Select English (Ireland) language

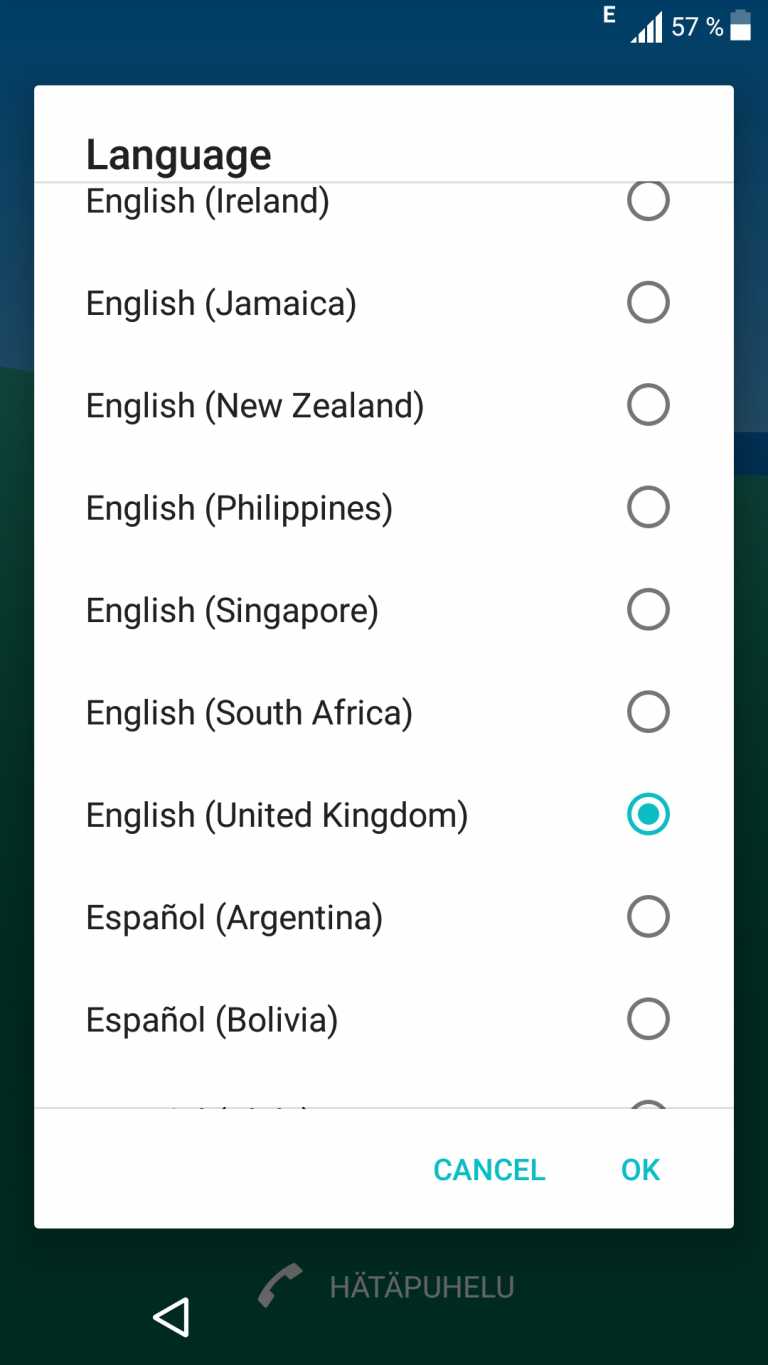tap(384, 201)
